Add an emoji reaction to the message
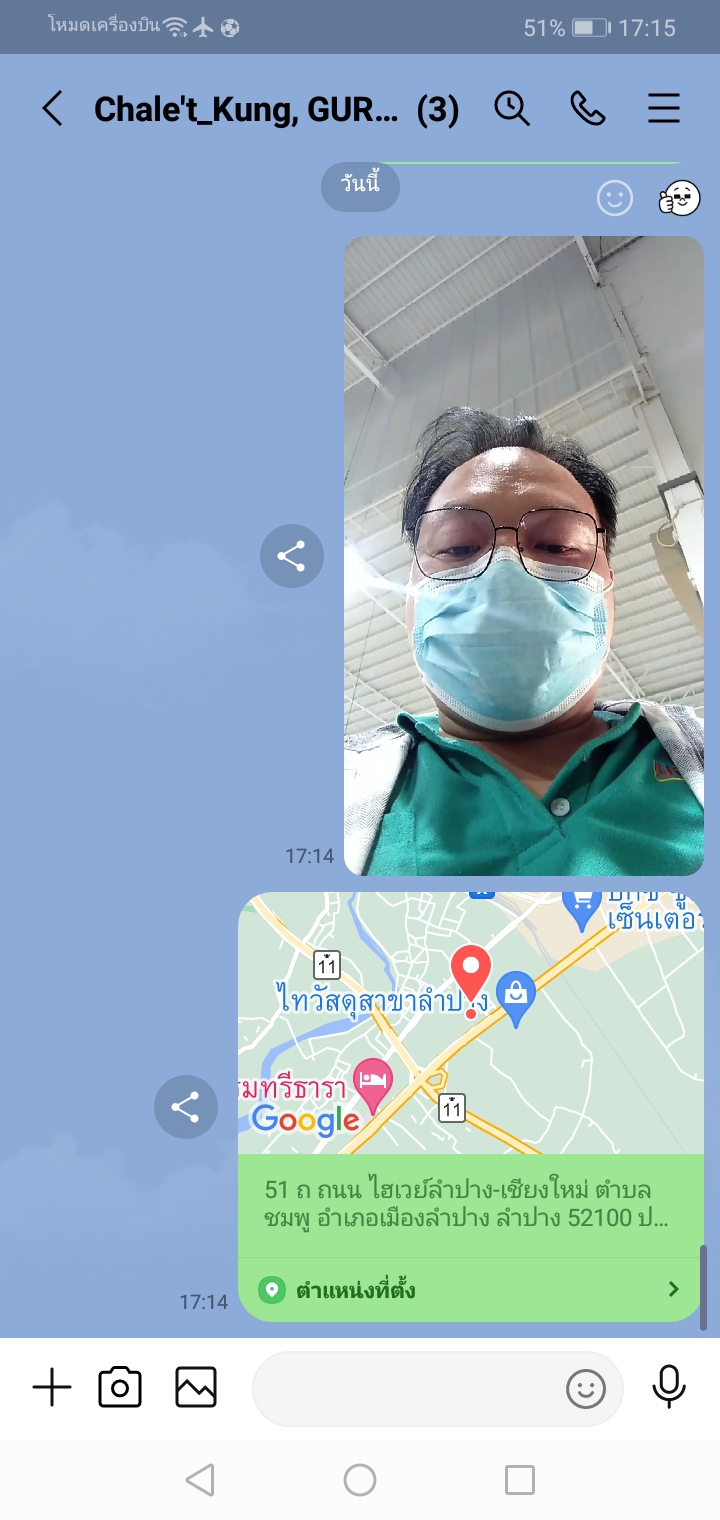720x1520 pixels. (615, 198)
